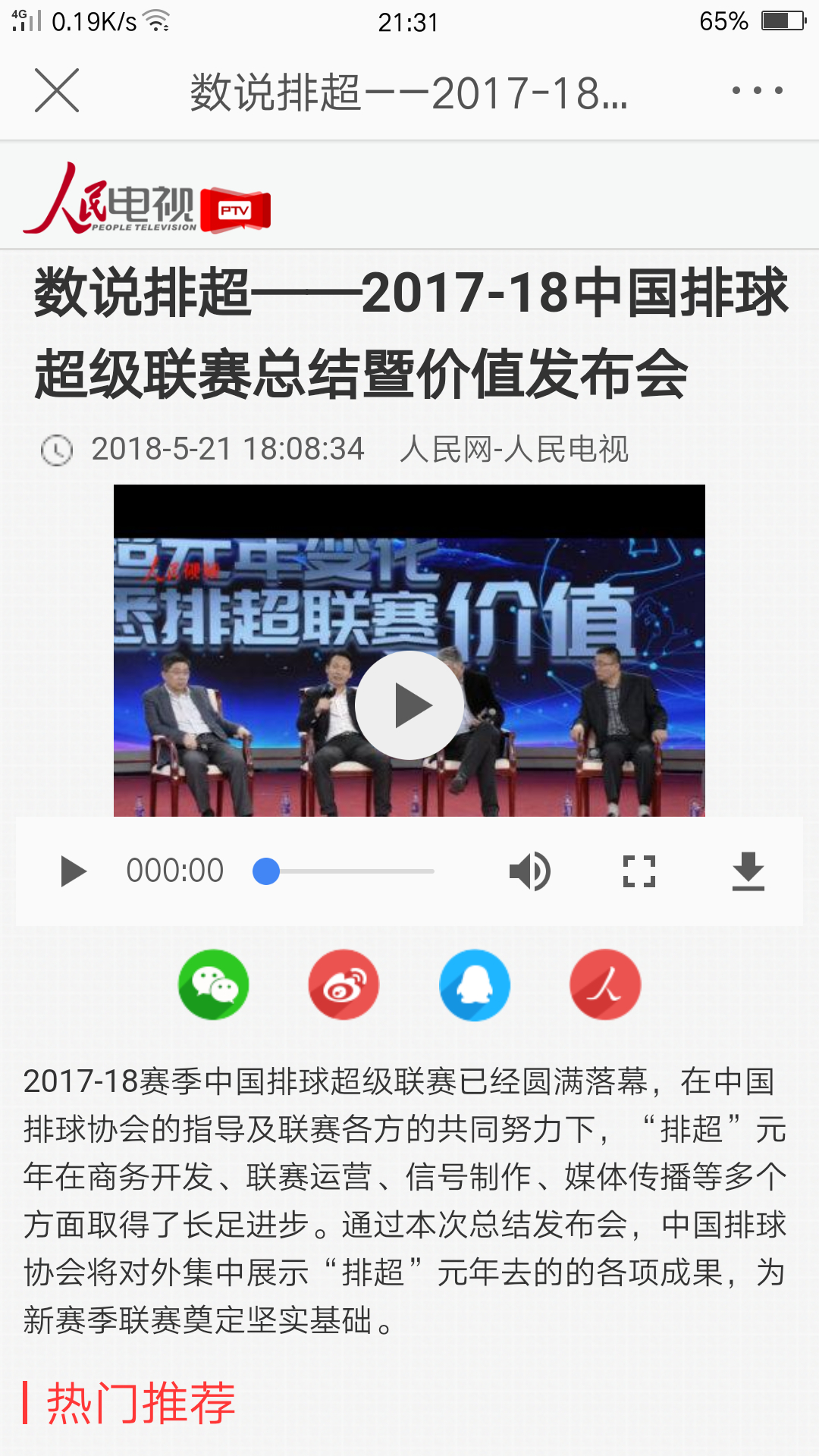The height and width of the screenshot is (1456, 819).
Task: Share the article to WeChat
Action: coord(213,985)
